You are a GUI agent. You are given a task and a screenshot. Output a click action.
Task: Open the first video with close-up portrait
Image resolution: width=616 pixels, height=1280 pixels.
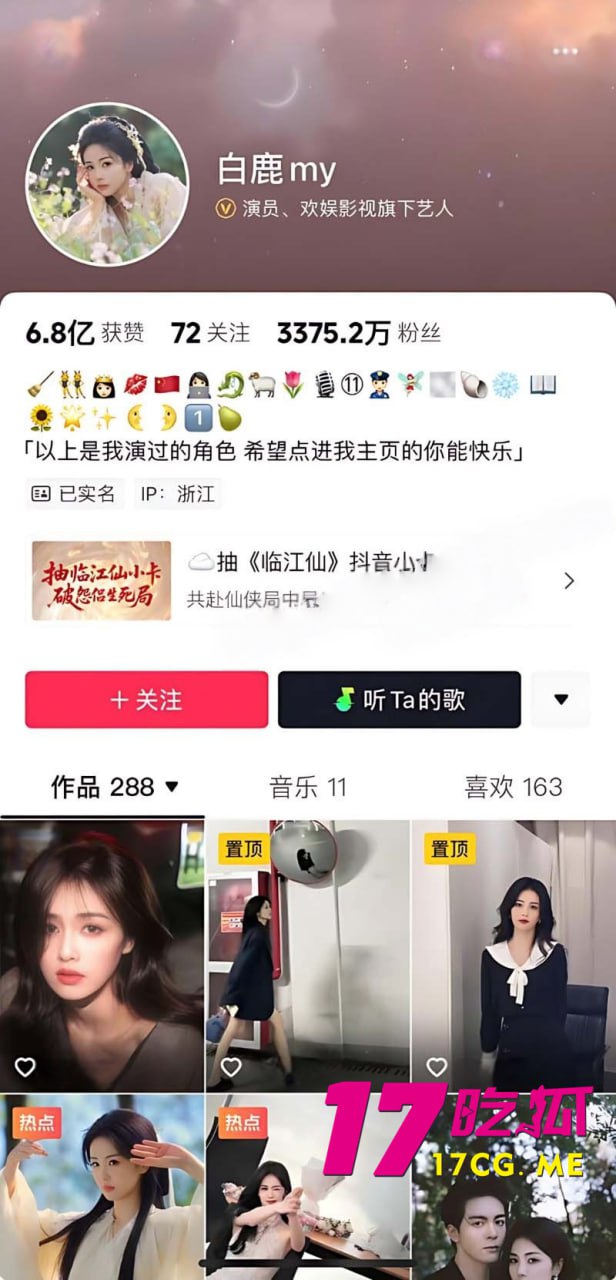(x=101, y=955)
